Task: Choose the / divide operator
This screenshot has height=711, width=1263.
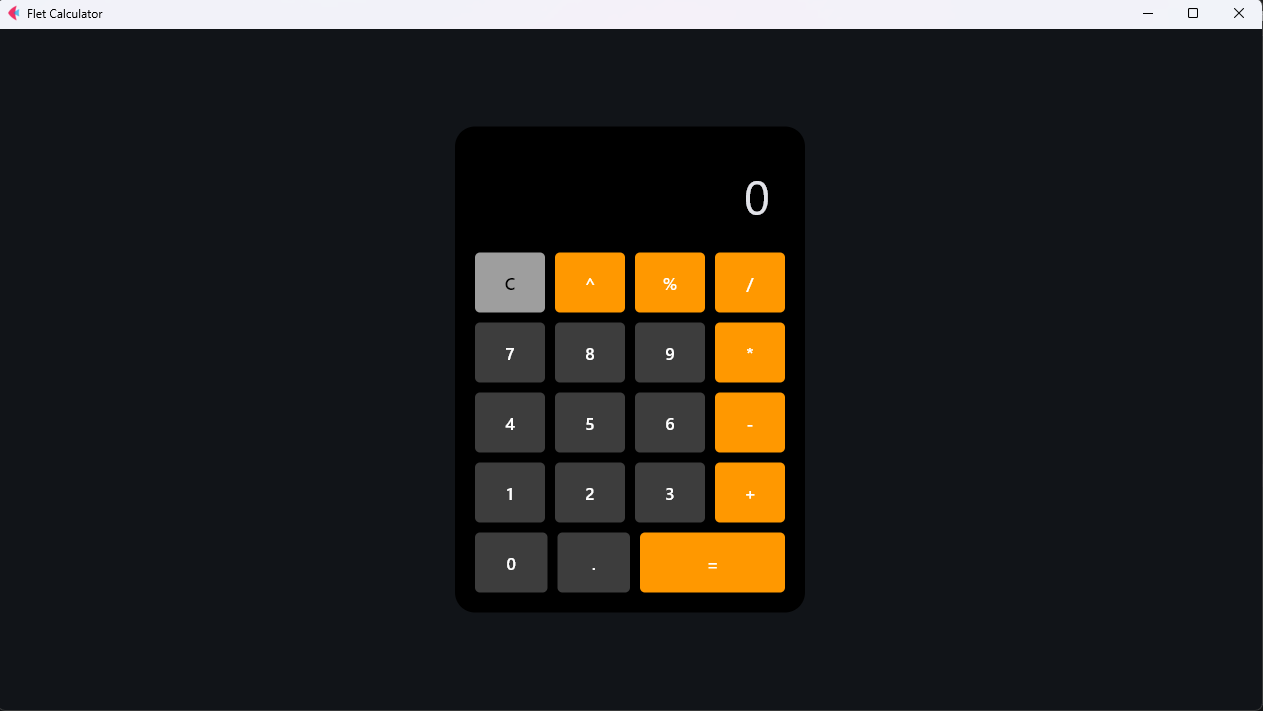Action: coord(750,283)
